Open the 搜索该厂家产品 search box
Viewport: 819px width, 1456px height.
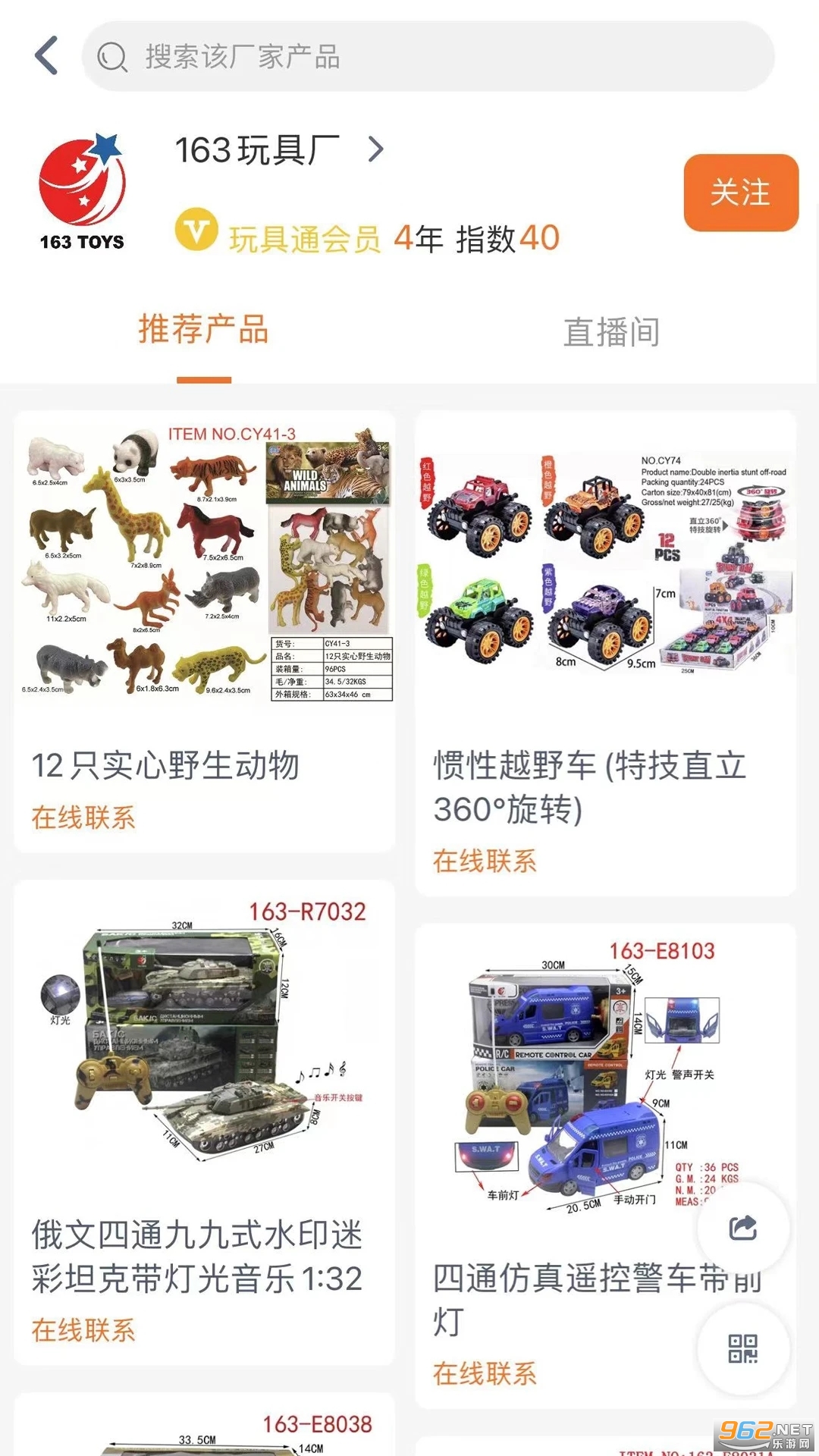pyautogui.click(x=427, y=57)
